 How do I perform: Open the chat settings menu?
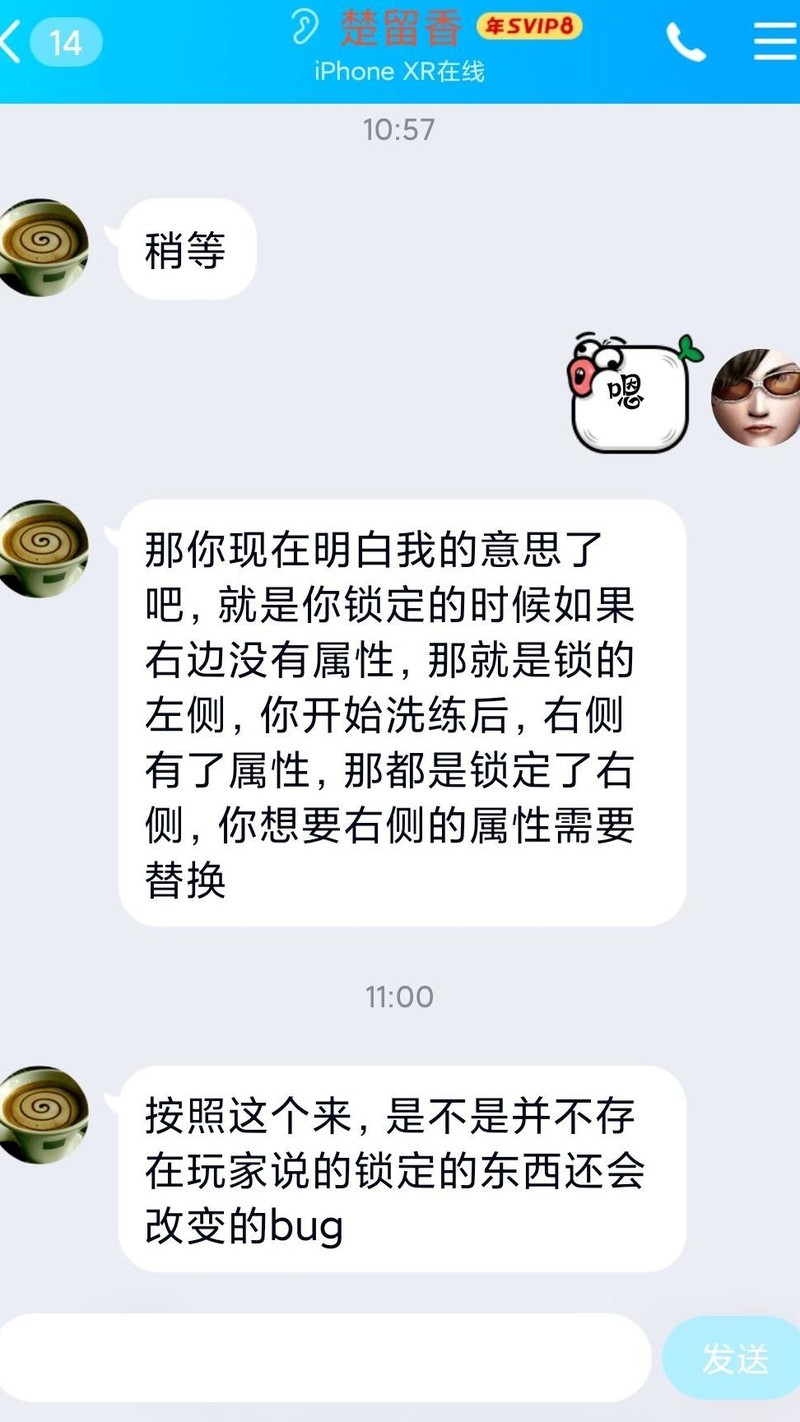tap(773, 41)
